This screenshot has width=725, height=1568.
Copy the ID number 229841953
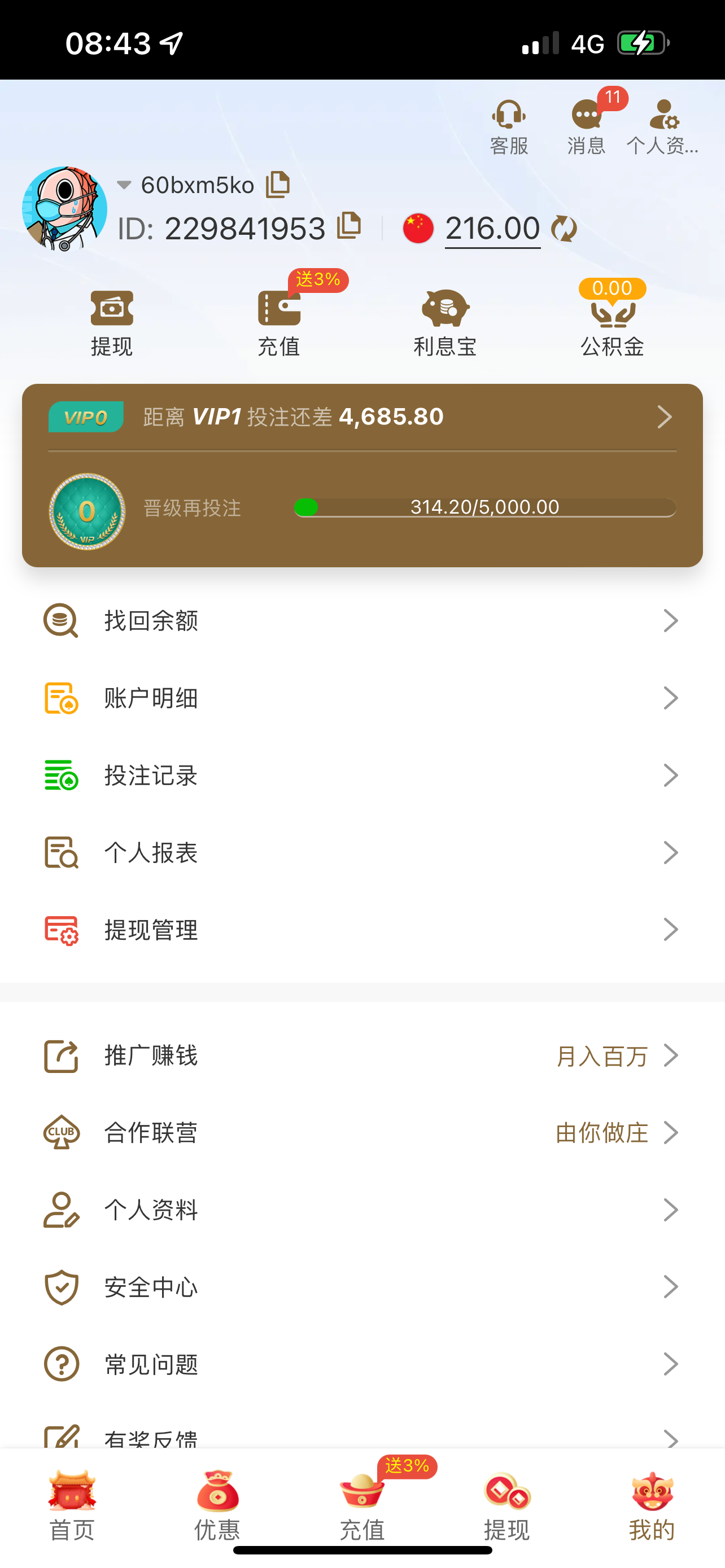(350, 226)
